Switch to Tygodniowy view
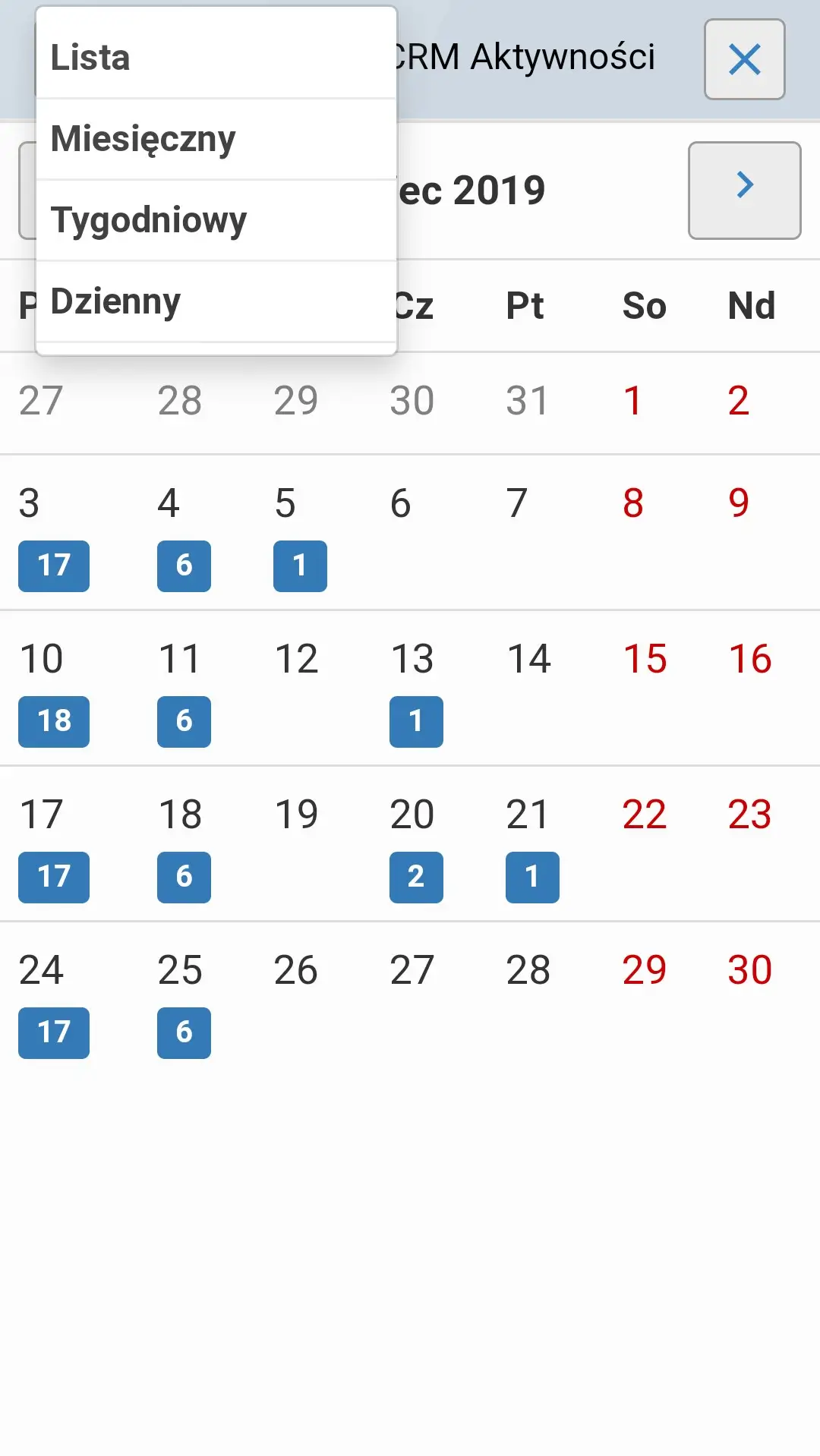 [x=216, y=220]
